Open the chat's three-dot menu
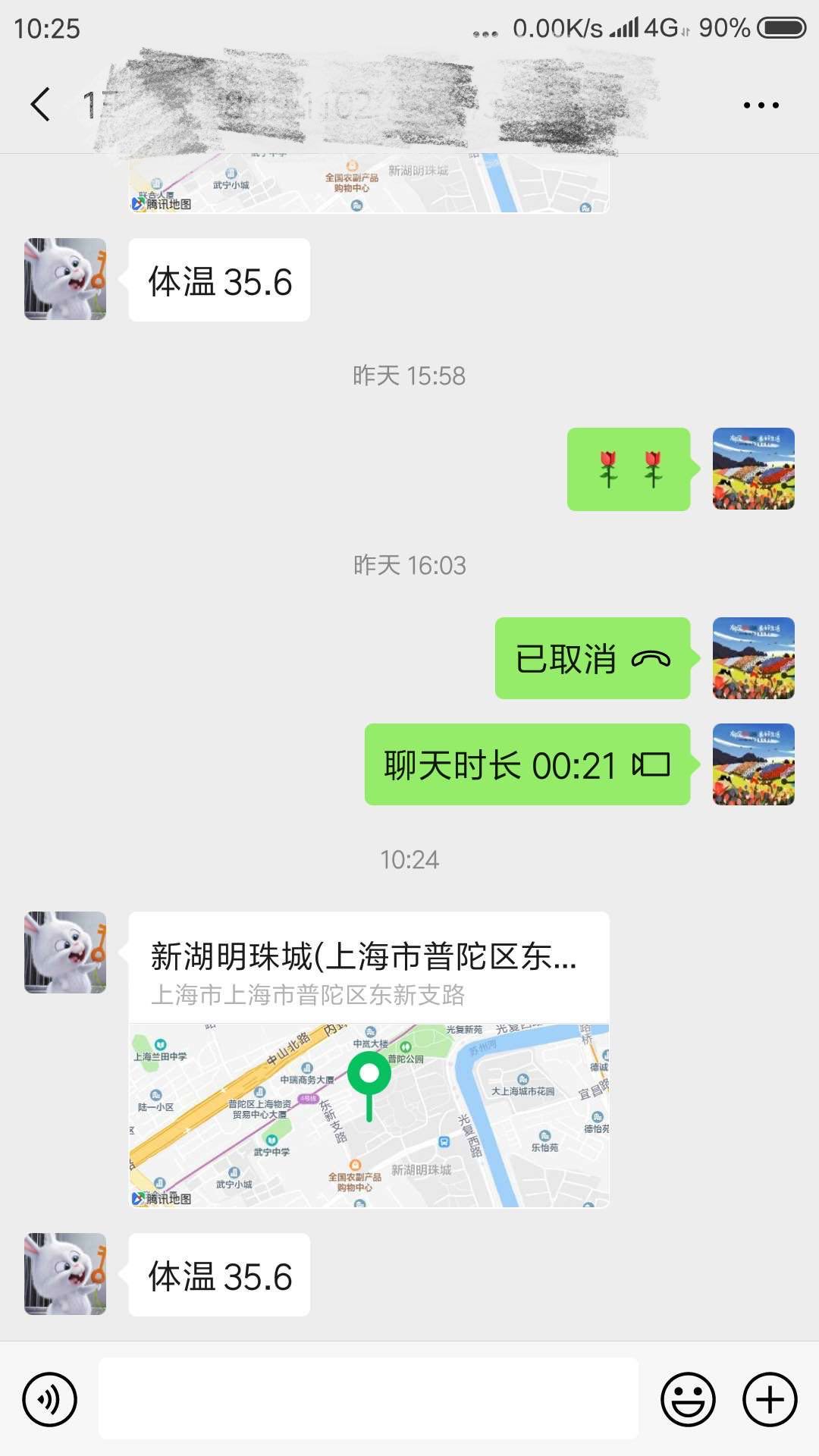The image size is (819, 1456). [761, 105]
